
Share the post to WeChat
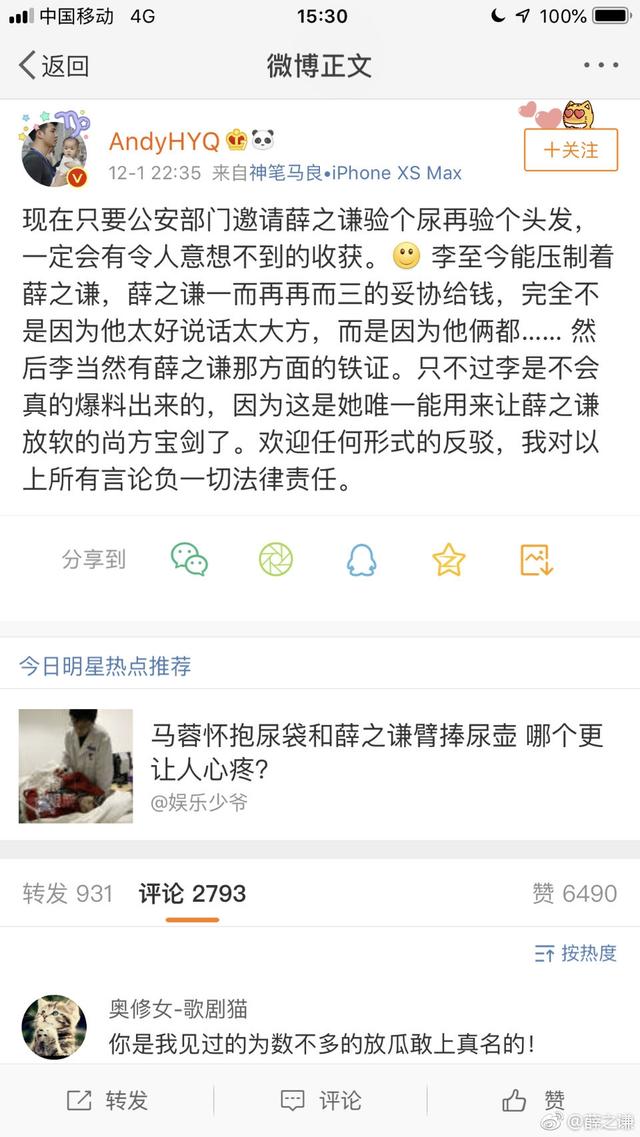[x=189, y=559]
